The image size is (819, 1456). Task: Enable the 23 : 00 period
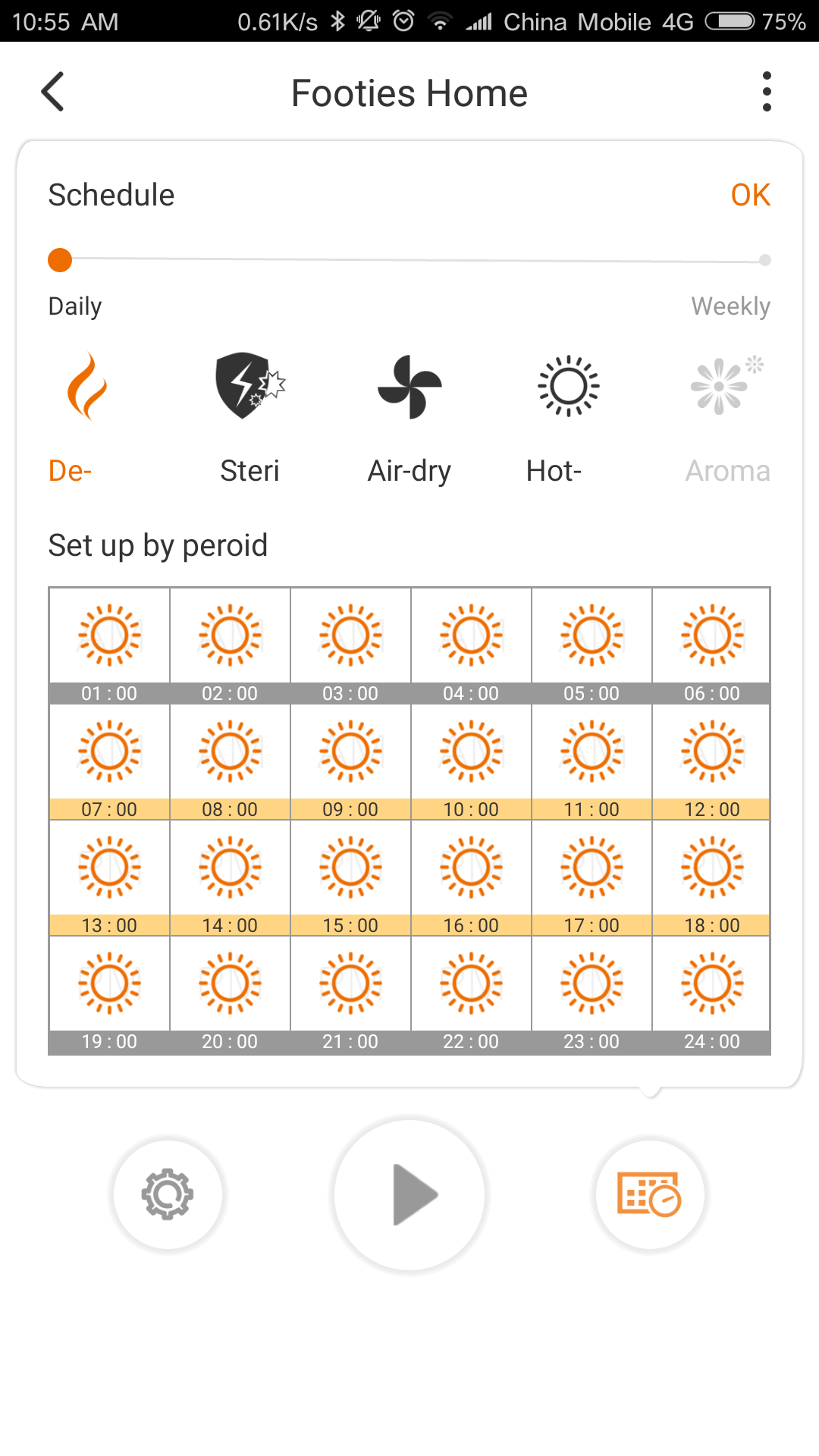coord(591,993)
